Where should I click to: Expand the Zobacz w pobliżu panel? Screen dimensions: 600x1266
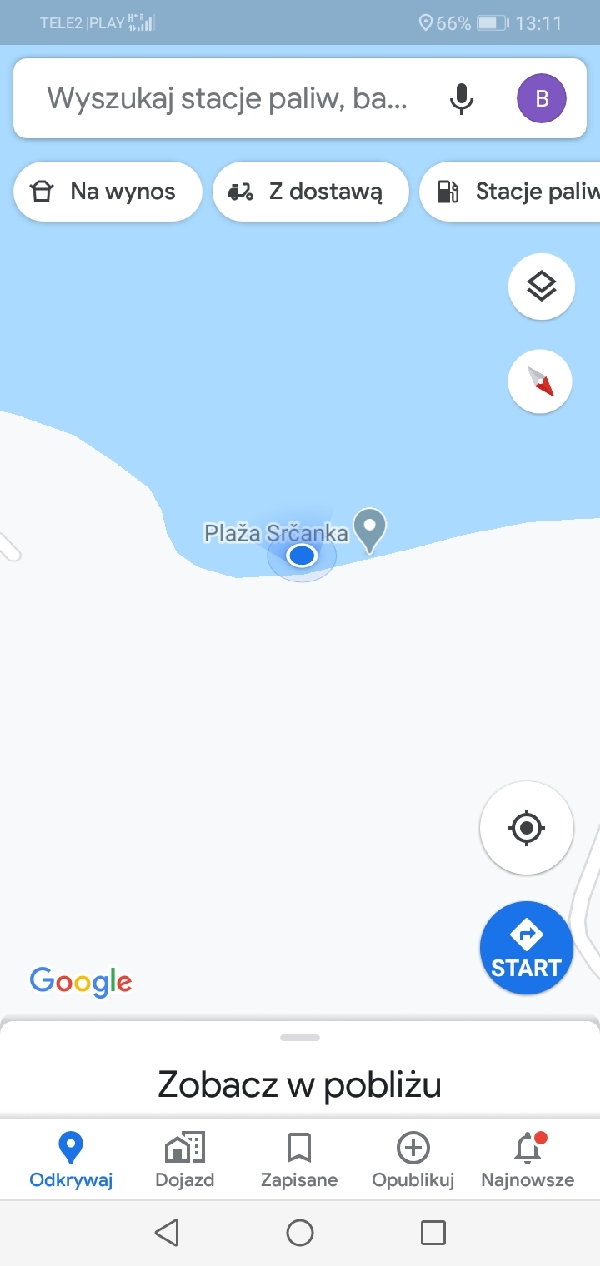(300, 1070)
